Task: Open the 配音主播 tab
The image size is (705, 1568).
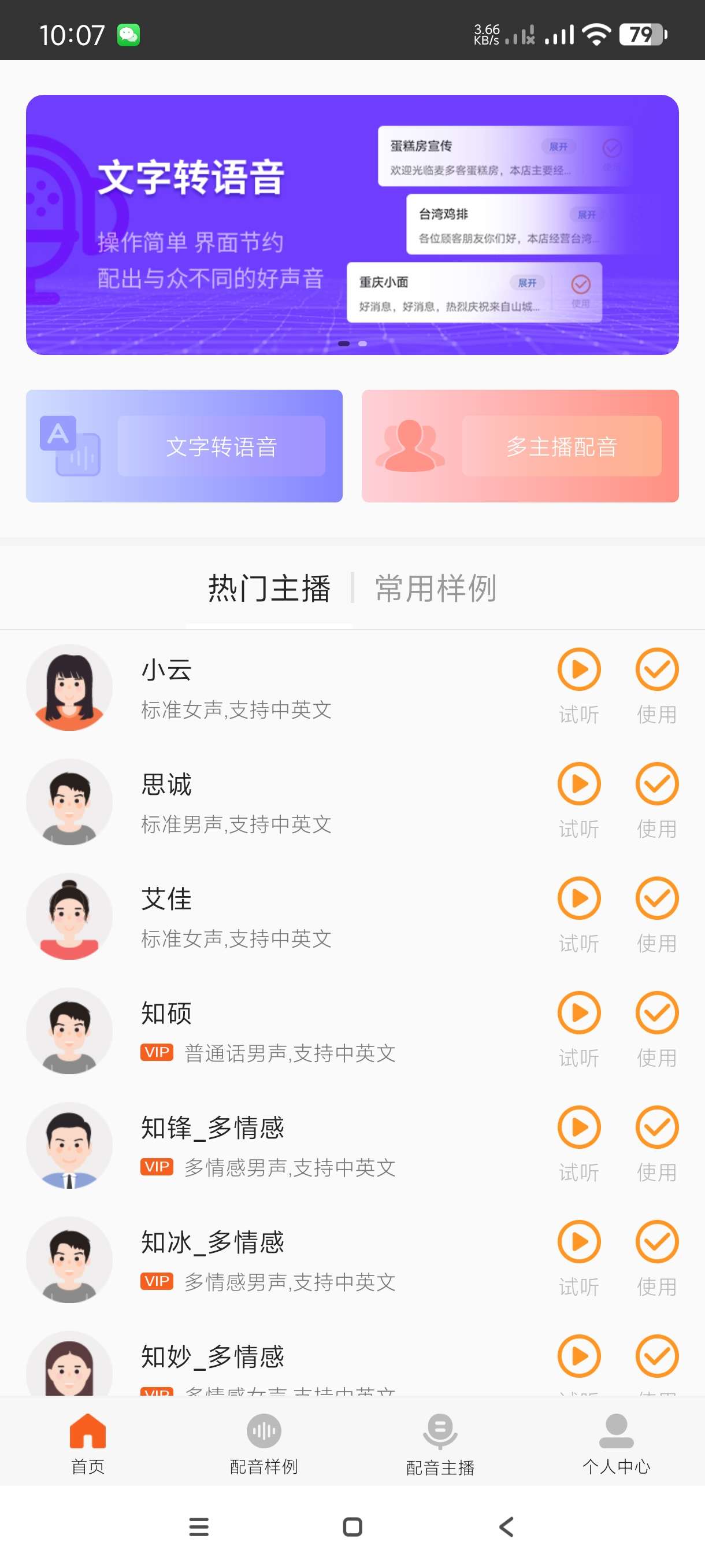Action: click(440, 1443)
